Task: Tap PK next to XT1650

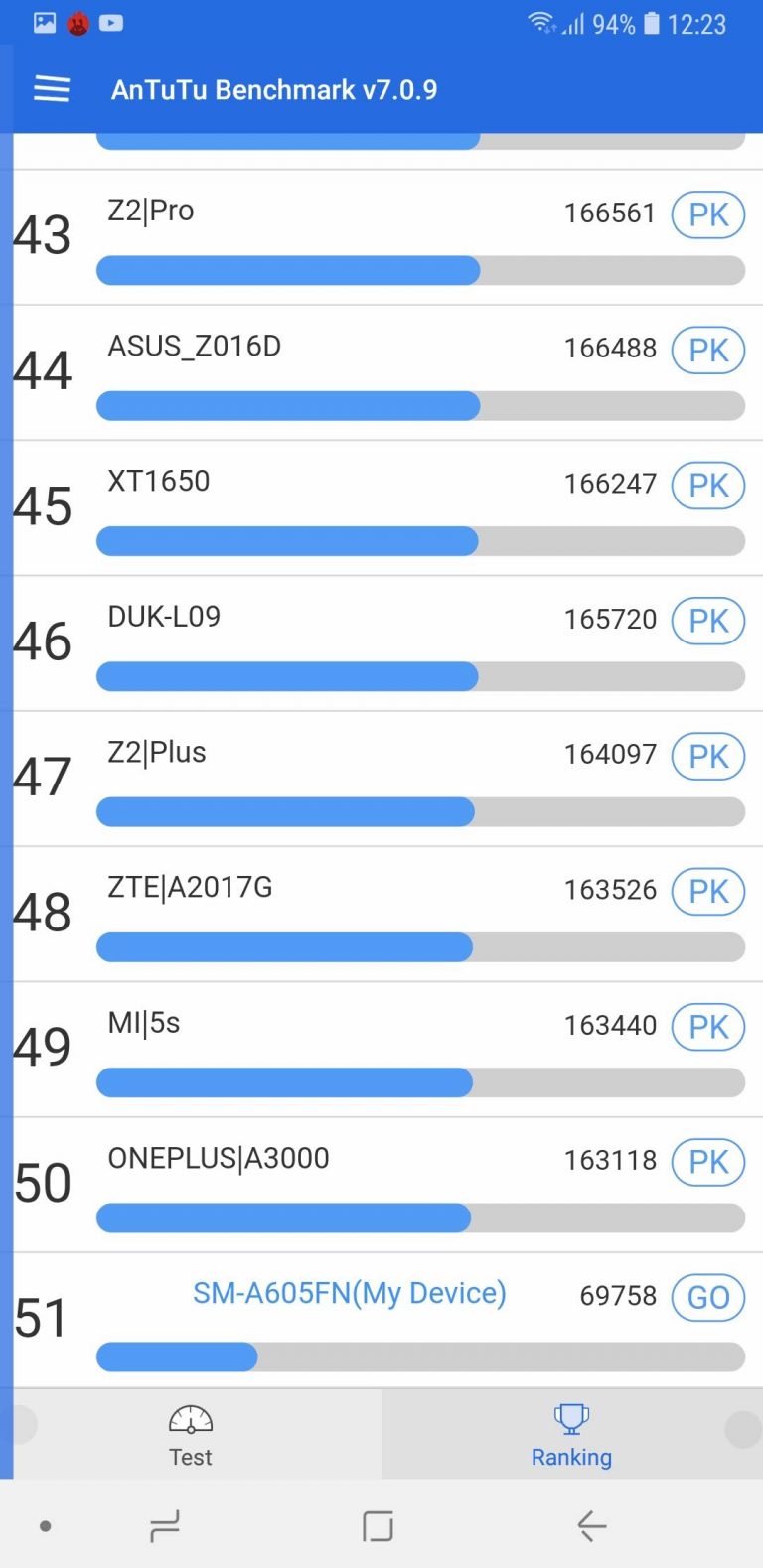Action: (708, 486)
